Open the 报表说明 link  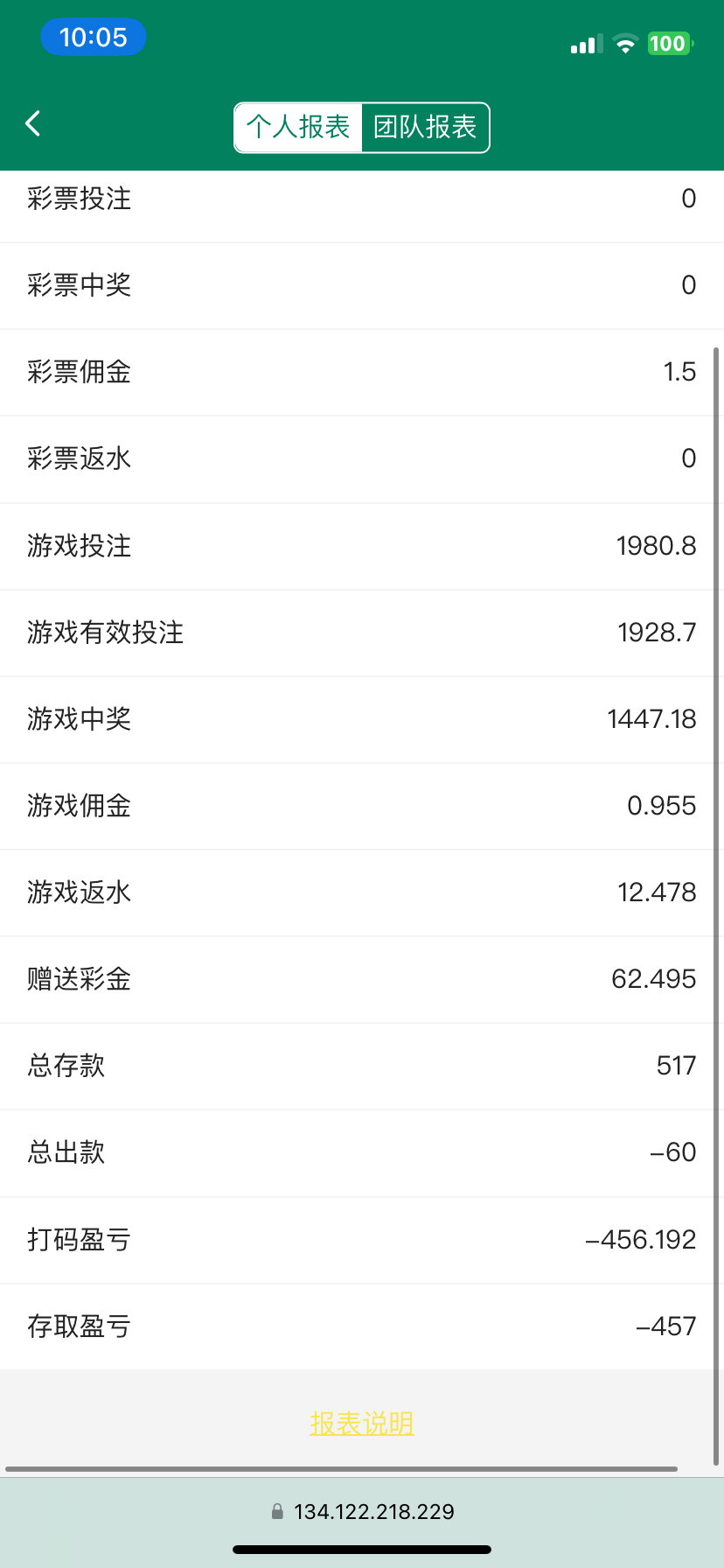[361, 1424]
